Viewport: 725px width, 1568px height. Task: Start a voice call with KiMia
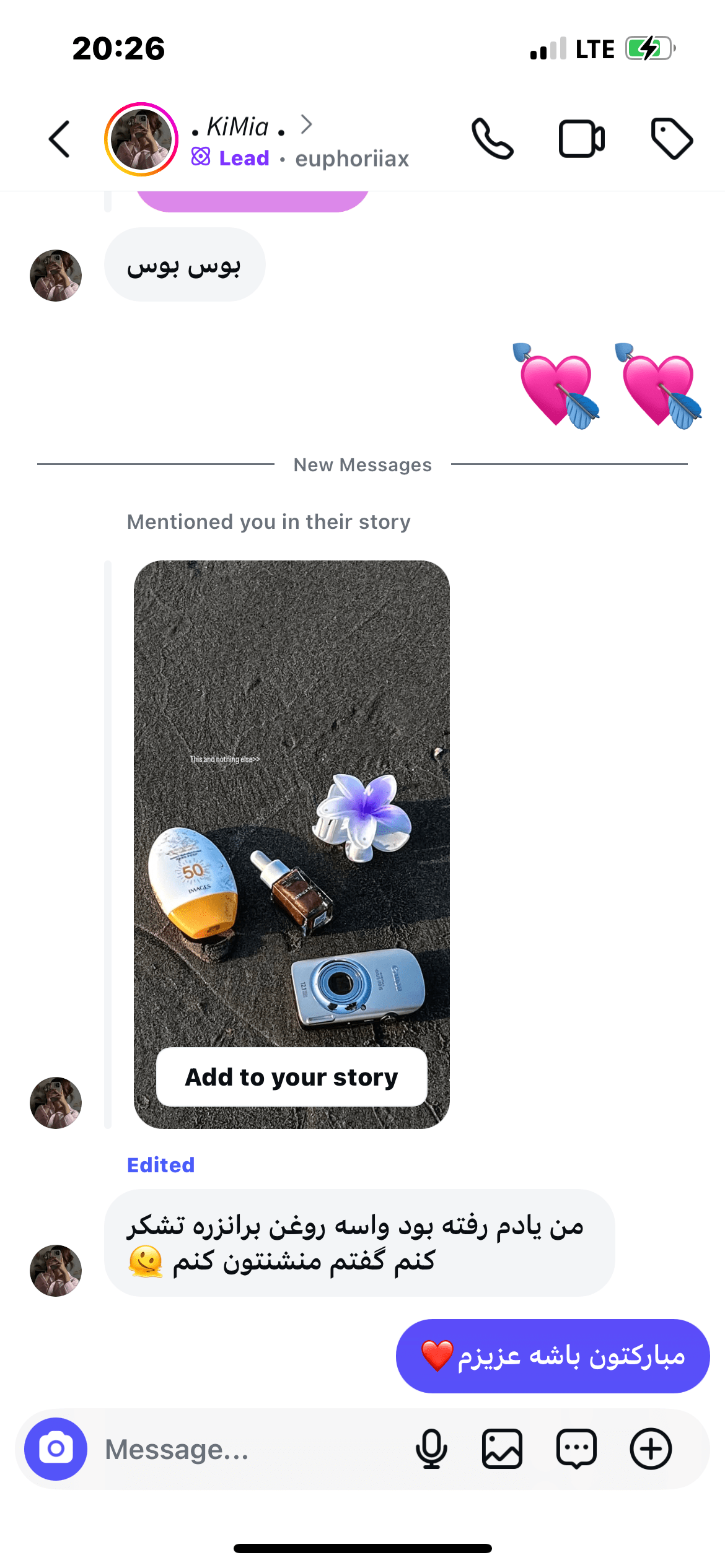click(493, 139)
